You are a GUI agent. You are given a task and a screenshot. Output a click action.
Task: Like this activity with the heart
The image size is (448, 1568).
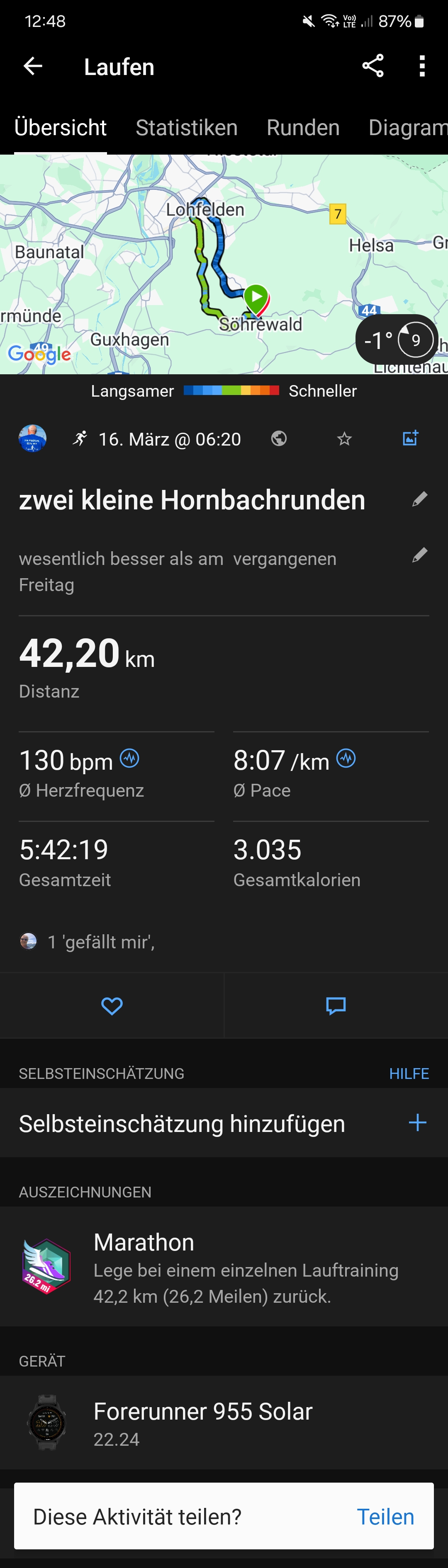[112, 1006]
